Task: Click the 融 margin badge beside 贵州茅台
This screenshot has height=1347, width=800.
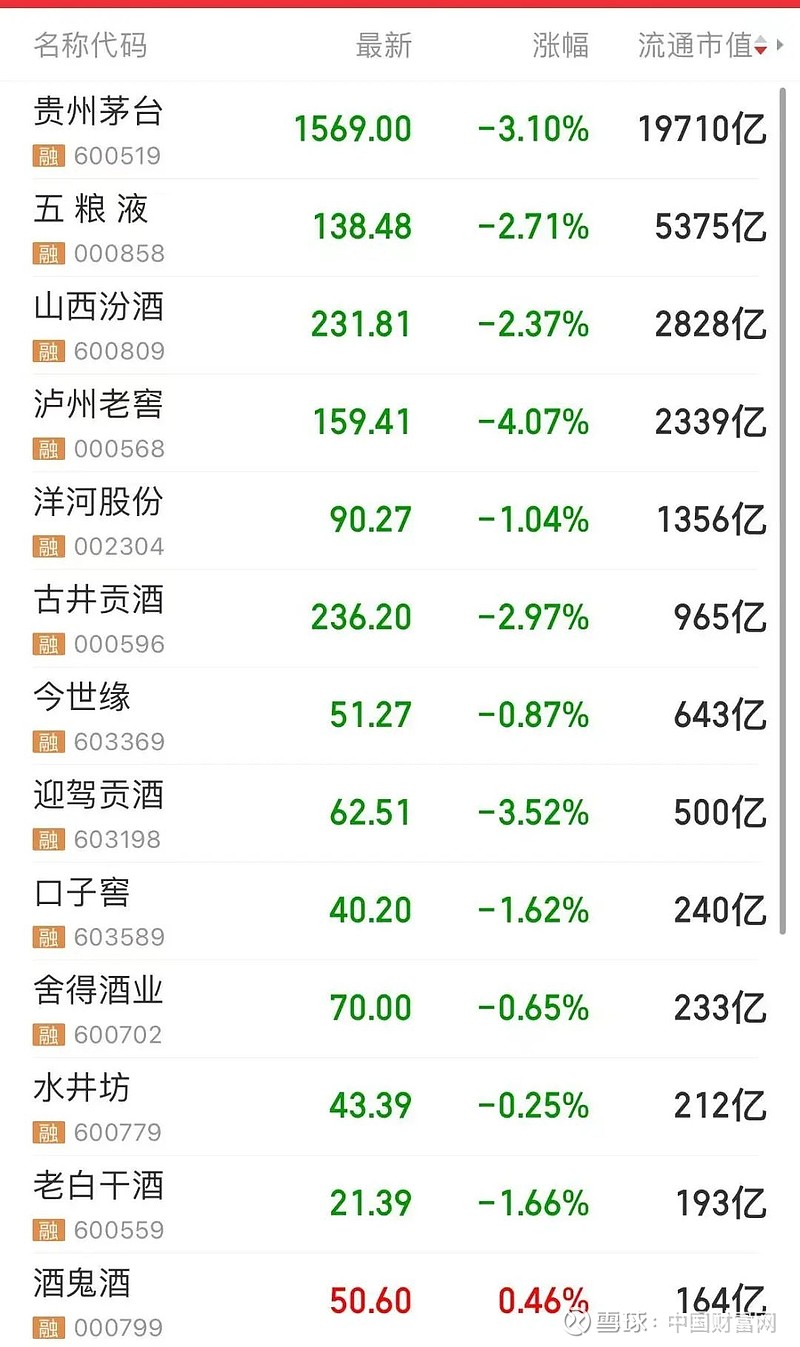Action: 47,155
